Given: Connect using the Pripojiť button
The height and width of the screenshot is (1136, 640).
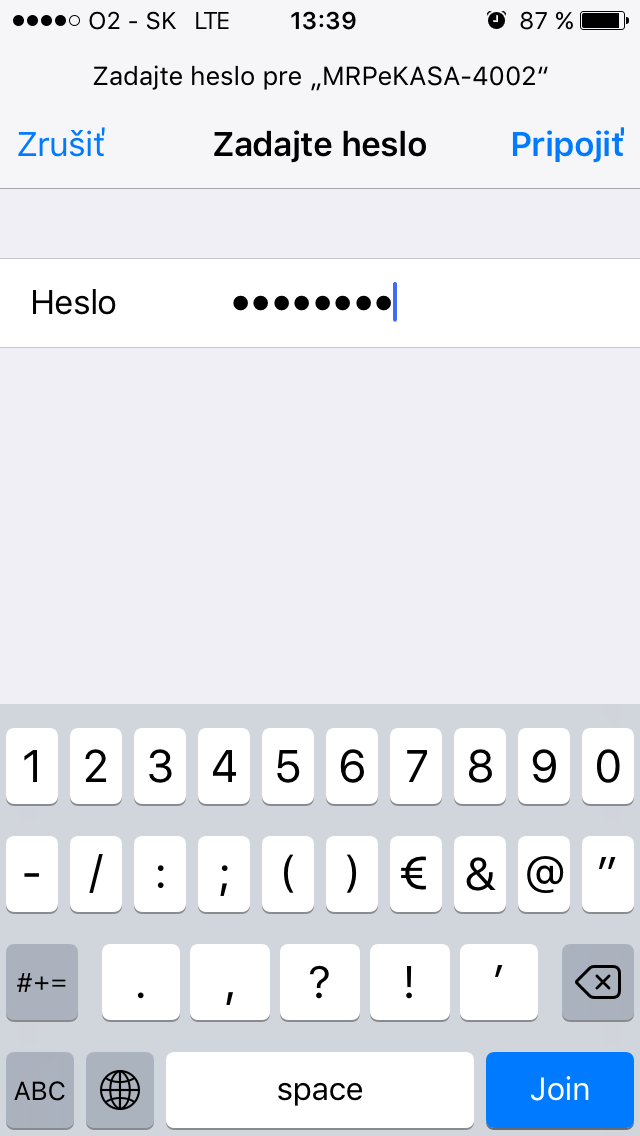Looking at the screenshot, I should pos(568,145).
